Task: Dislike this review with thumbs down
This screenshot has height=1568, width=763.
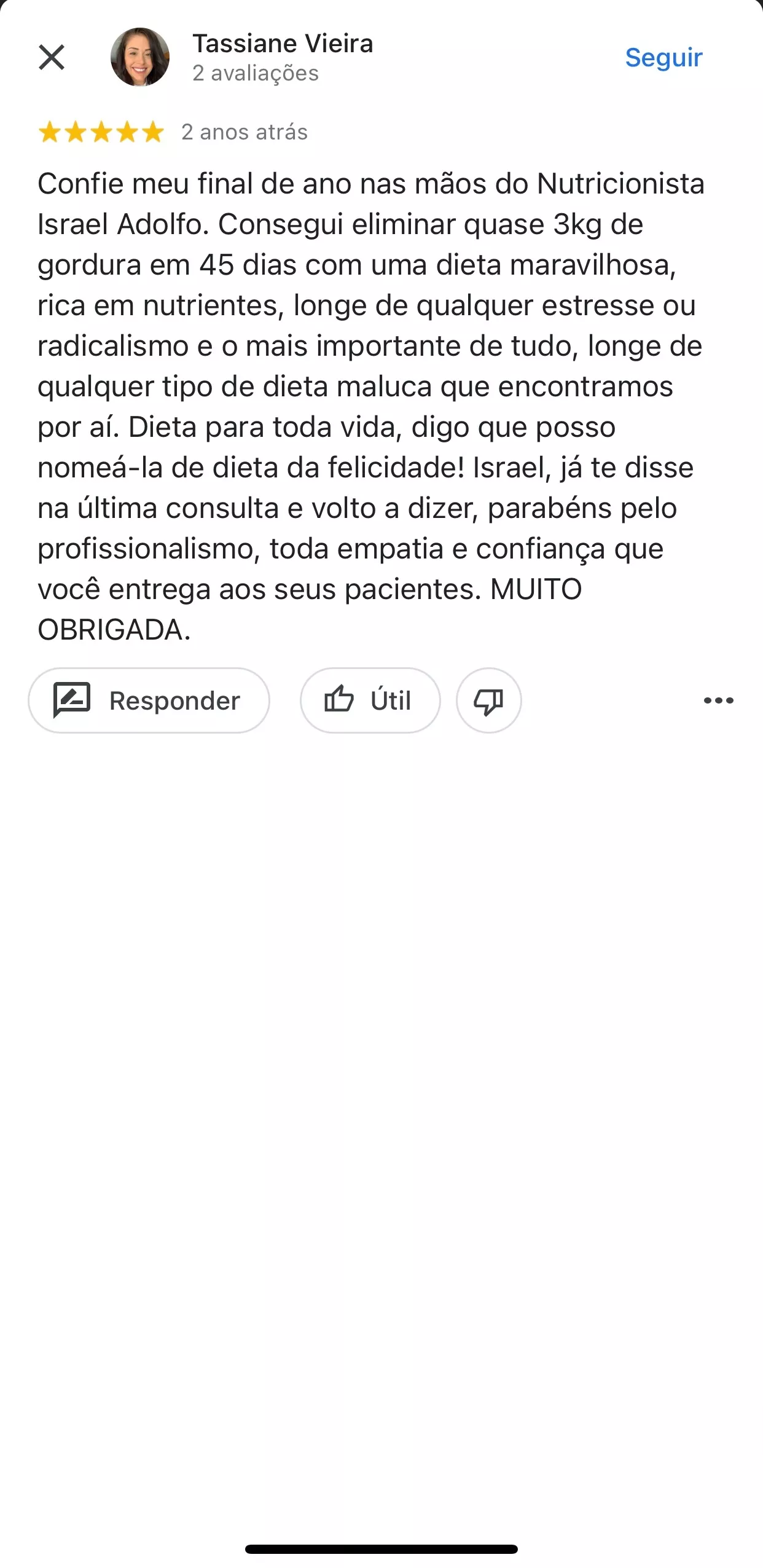Action: click(489, 700)
